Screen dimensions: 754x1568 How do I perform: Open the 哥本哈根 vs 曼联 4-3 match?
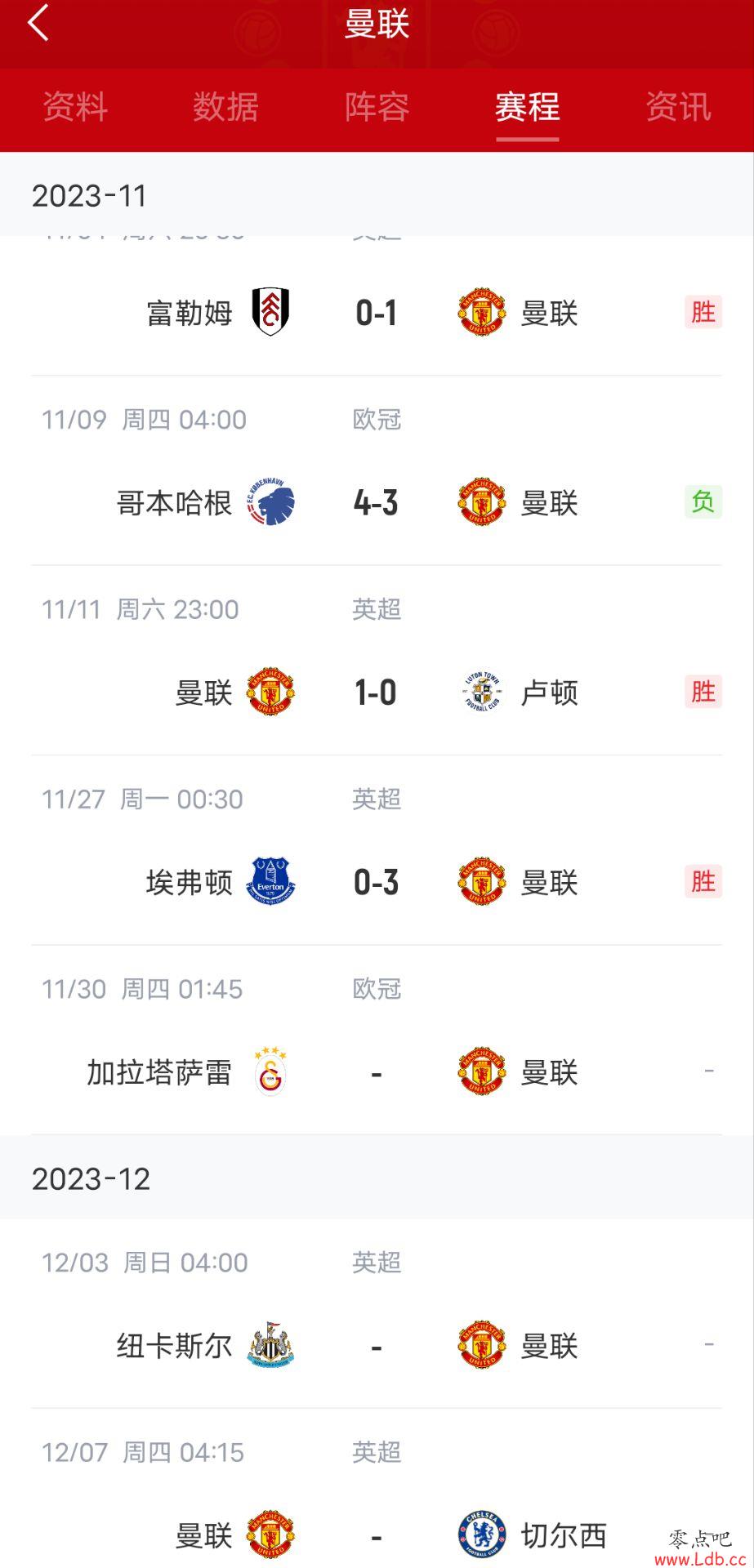pos(377,471)
